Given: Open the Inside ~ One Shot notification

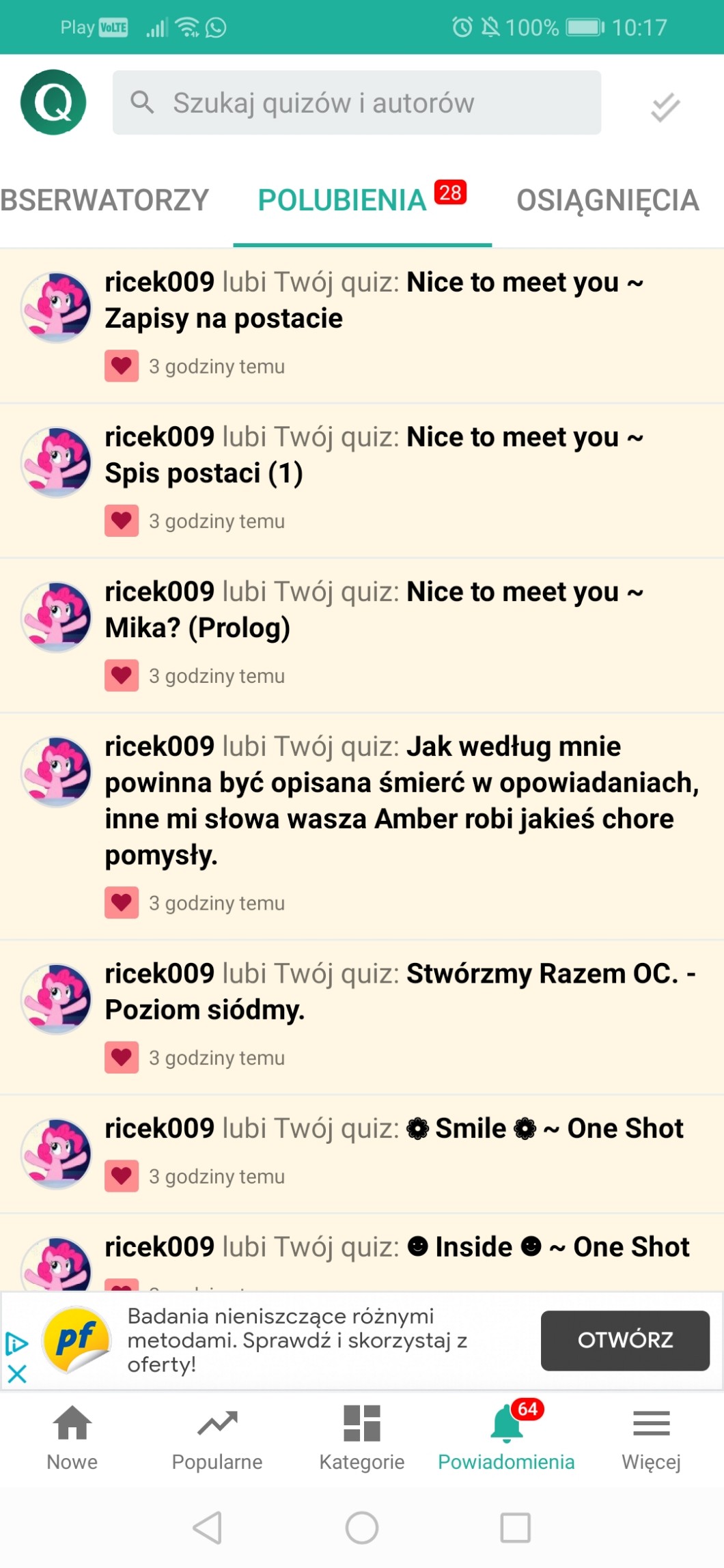Looking at the screenshot, I should coord(362,1253).
